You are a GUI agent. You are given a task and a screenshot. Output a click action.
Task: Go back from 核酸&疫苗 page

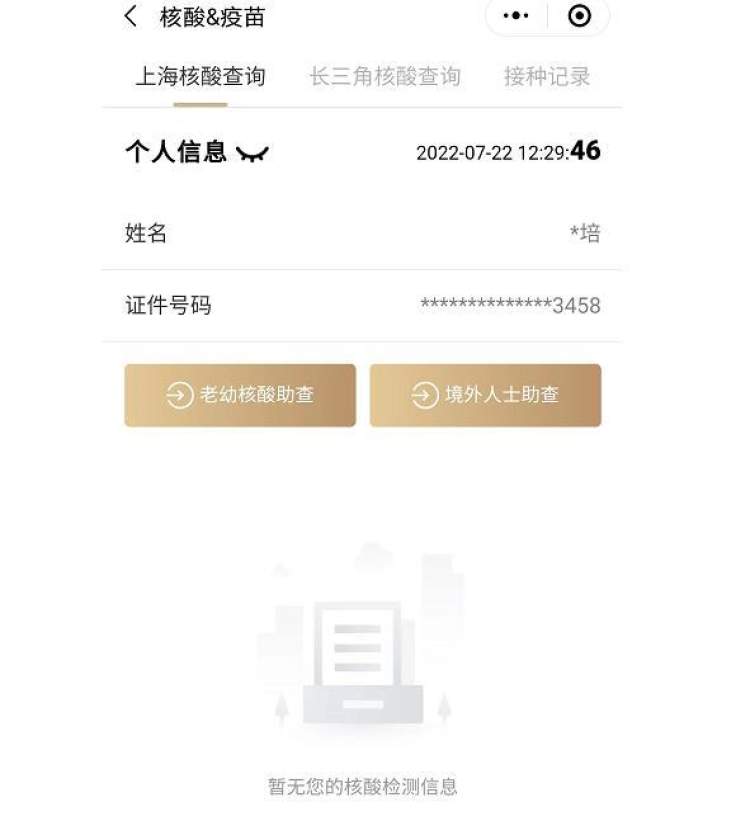click(131, 17)
